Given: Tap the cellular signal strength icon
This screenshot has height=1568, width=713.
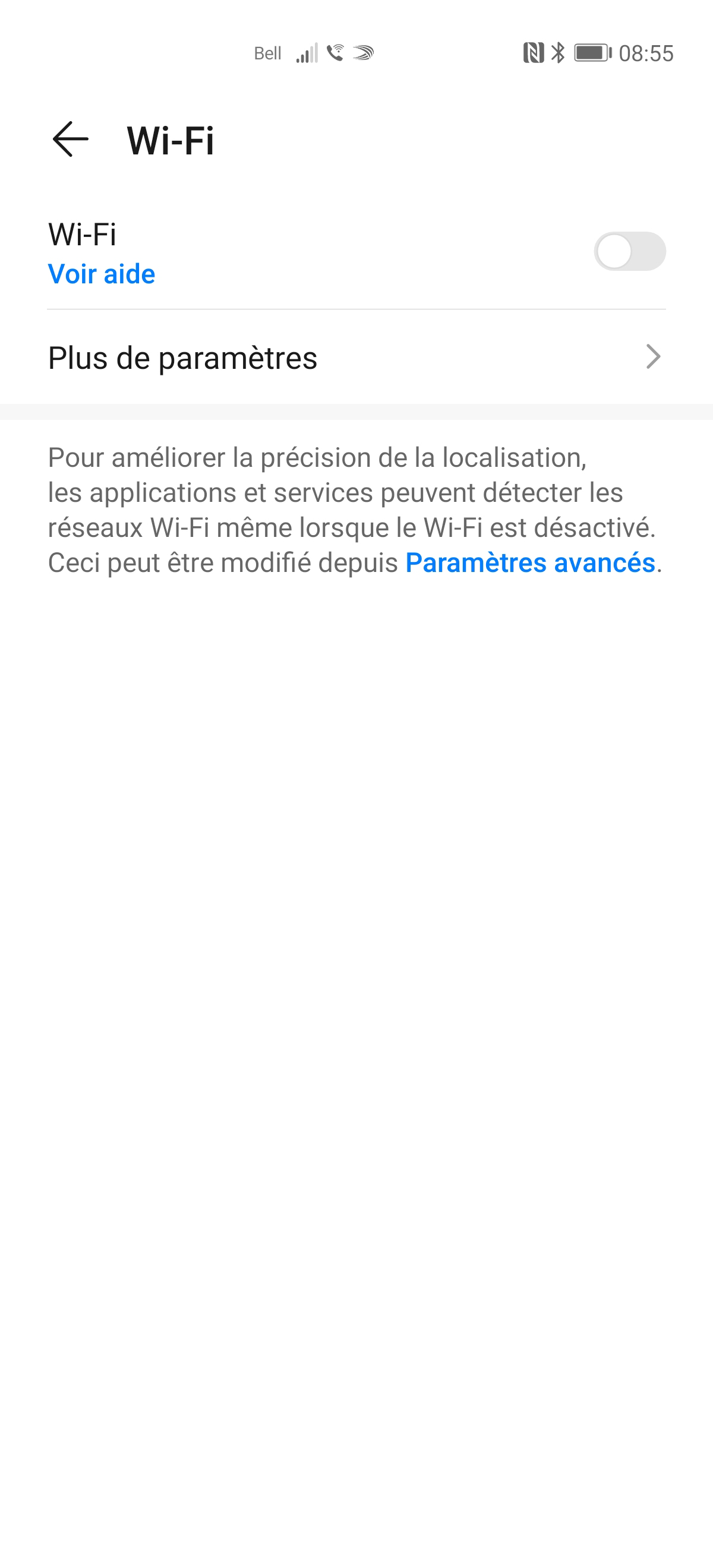Looking at the screenshot, I should point(308,53).
